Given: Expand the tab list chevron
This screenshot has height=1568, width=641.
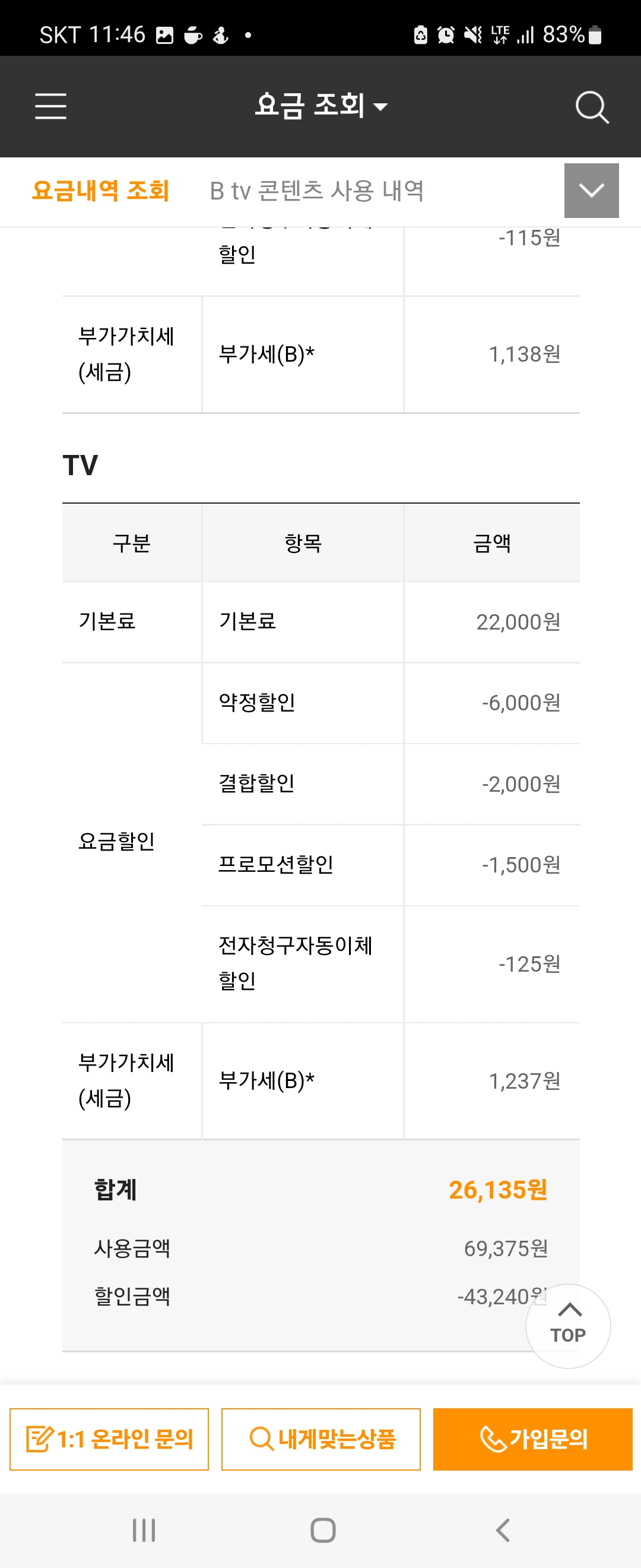Looking at the screenshot, I should [591, 191].
